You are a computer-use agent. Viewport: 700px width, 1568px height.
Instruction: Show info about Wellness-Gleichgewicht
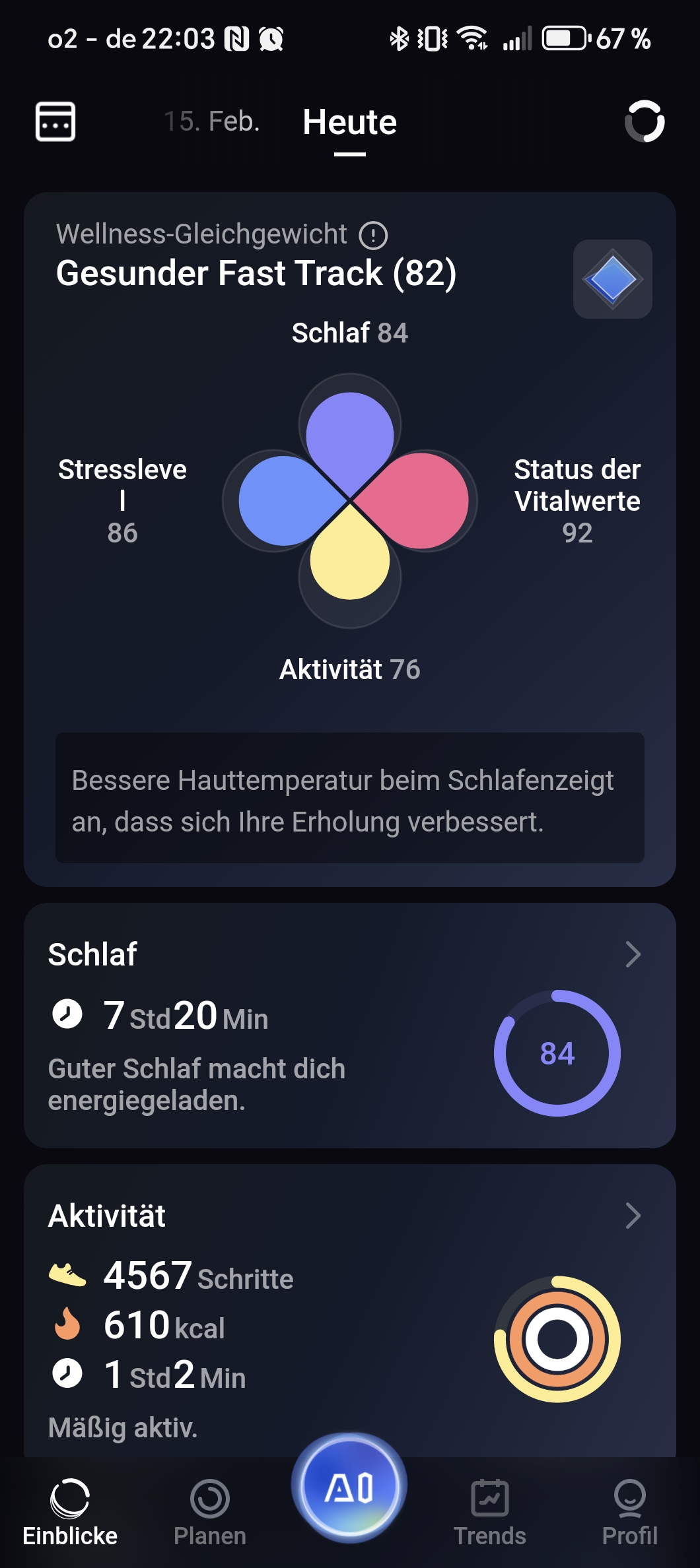[x=373, y=236]
